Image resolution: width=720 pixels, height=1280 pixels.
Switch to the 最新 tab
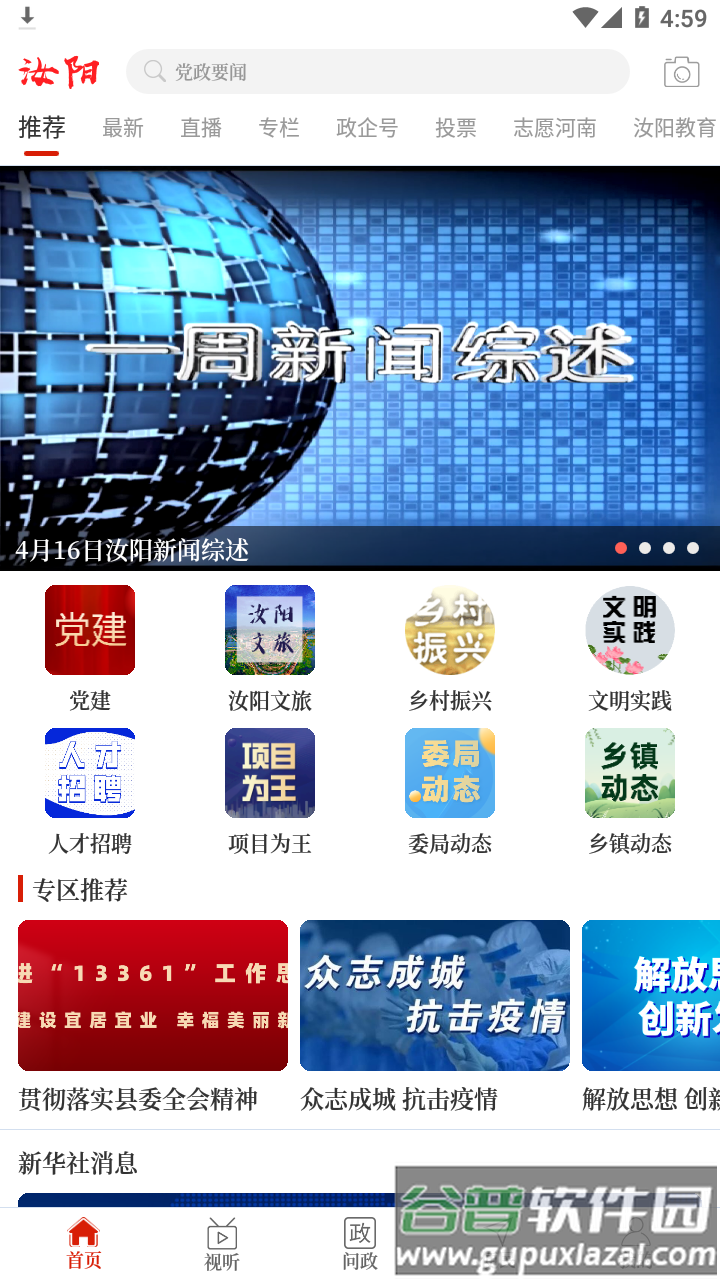(x=123, y=128)
